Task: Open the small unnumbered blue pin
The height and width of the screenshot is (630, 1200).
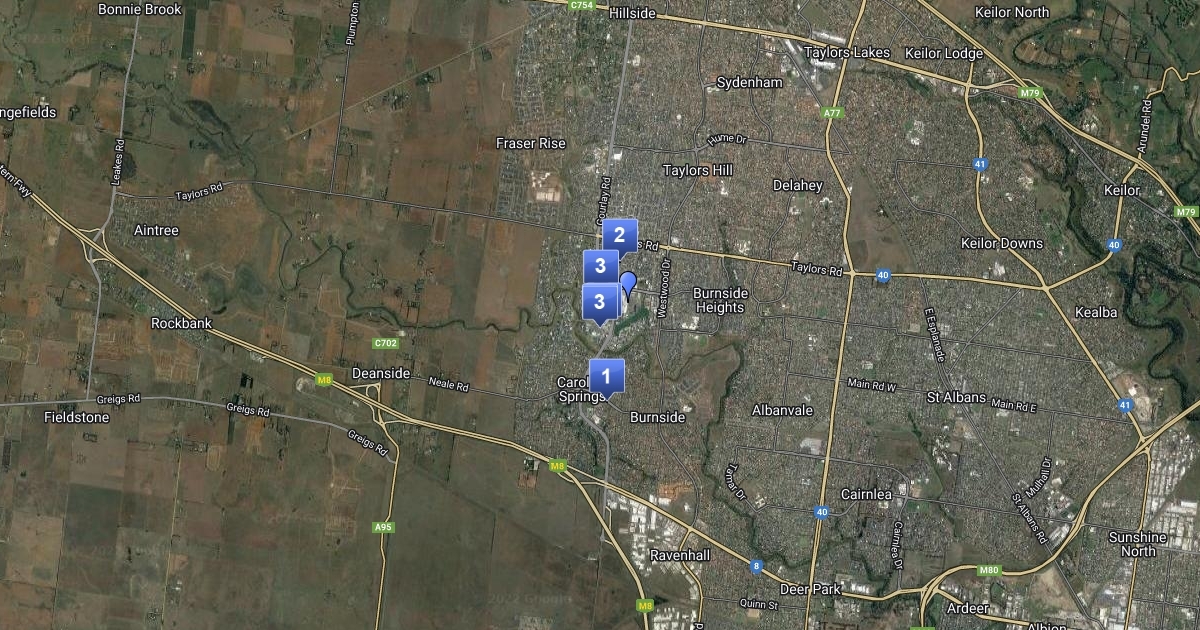Action: pos(628,283)
